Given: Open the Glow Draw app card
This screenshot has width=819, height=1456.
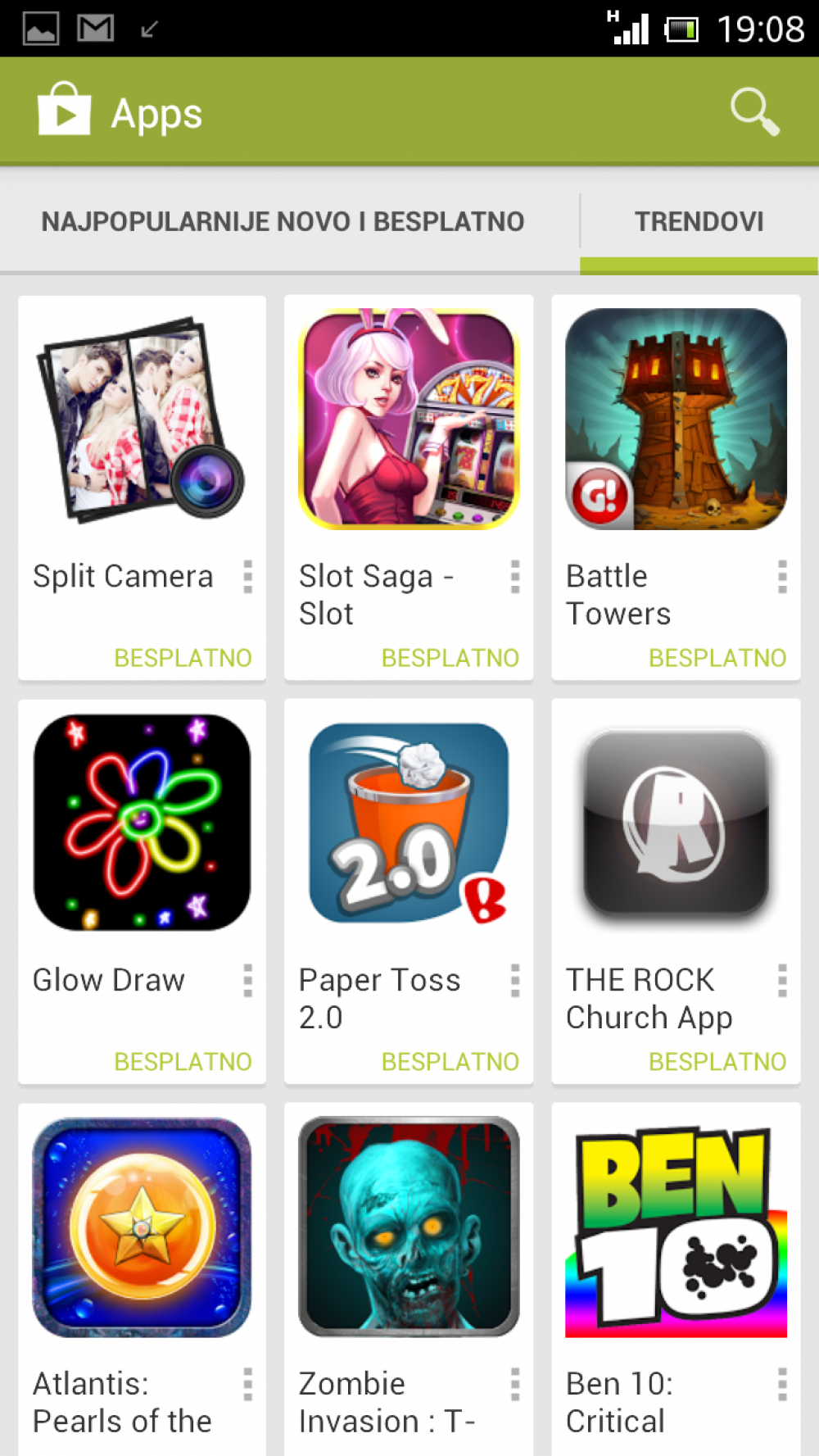Looking at the screenshot, I should 143,891.
